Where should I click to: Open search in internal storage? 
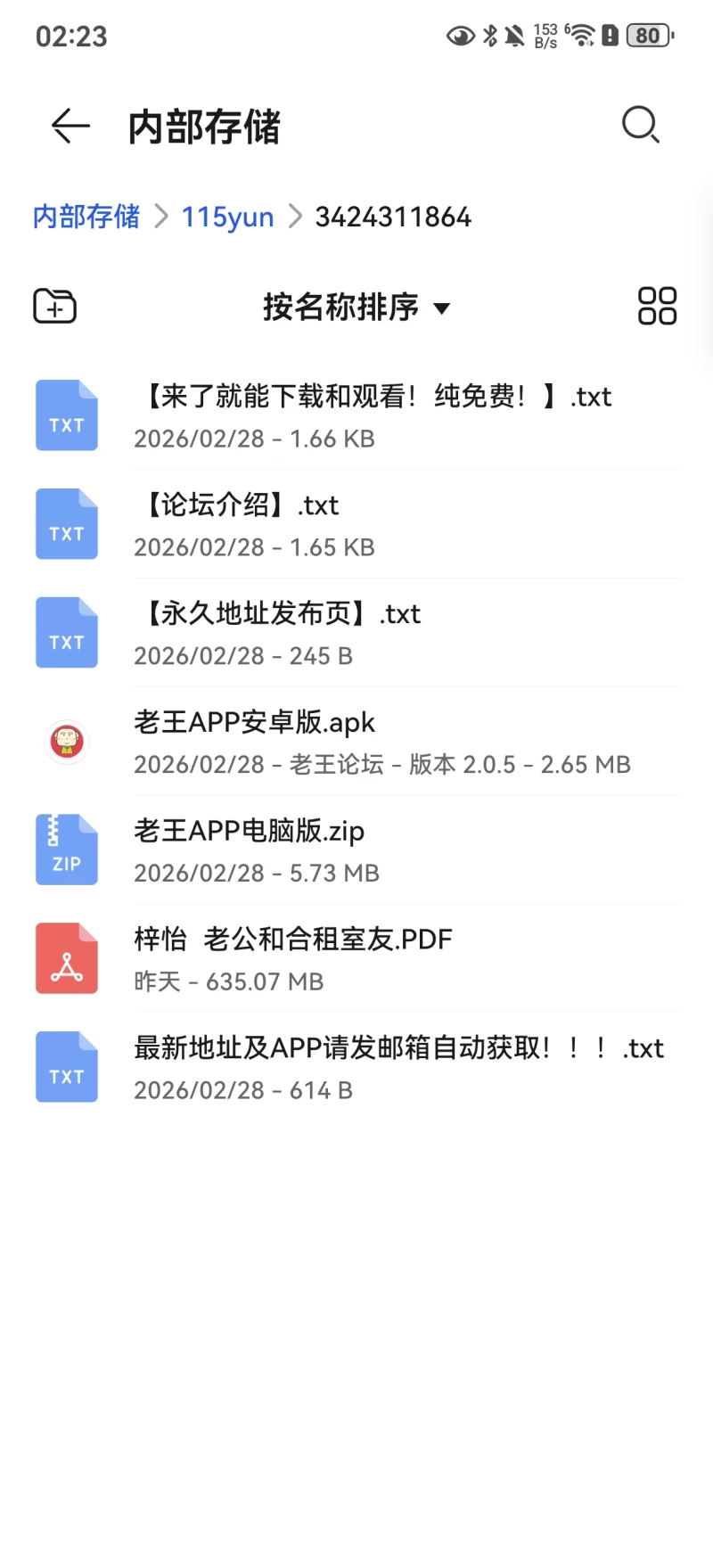click(640, 126)
